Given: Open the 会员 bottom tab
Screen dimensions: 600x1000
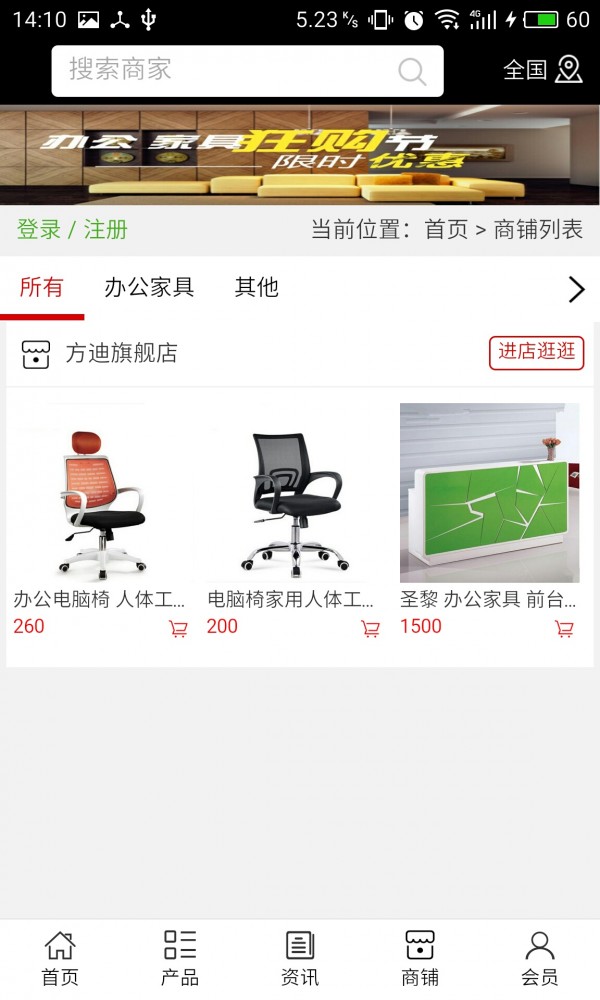Looking at the screenshot, I should [540, 958].
